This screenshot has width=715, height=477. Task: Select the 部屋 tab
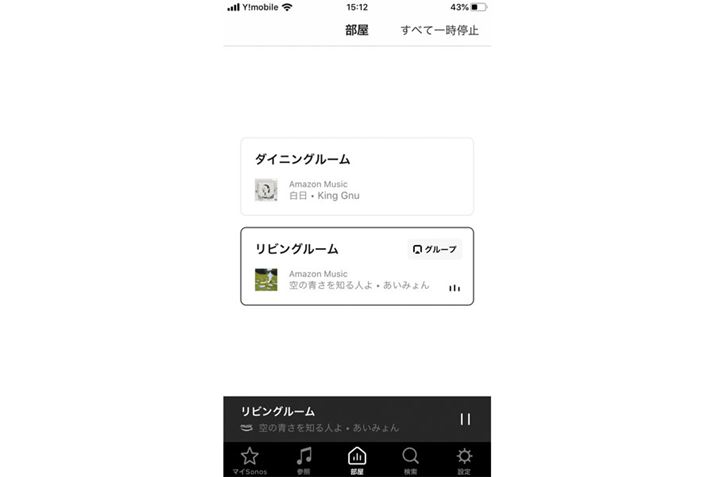click(x=357, y=460)
